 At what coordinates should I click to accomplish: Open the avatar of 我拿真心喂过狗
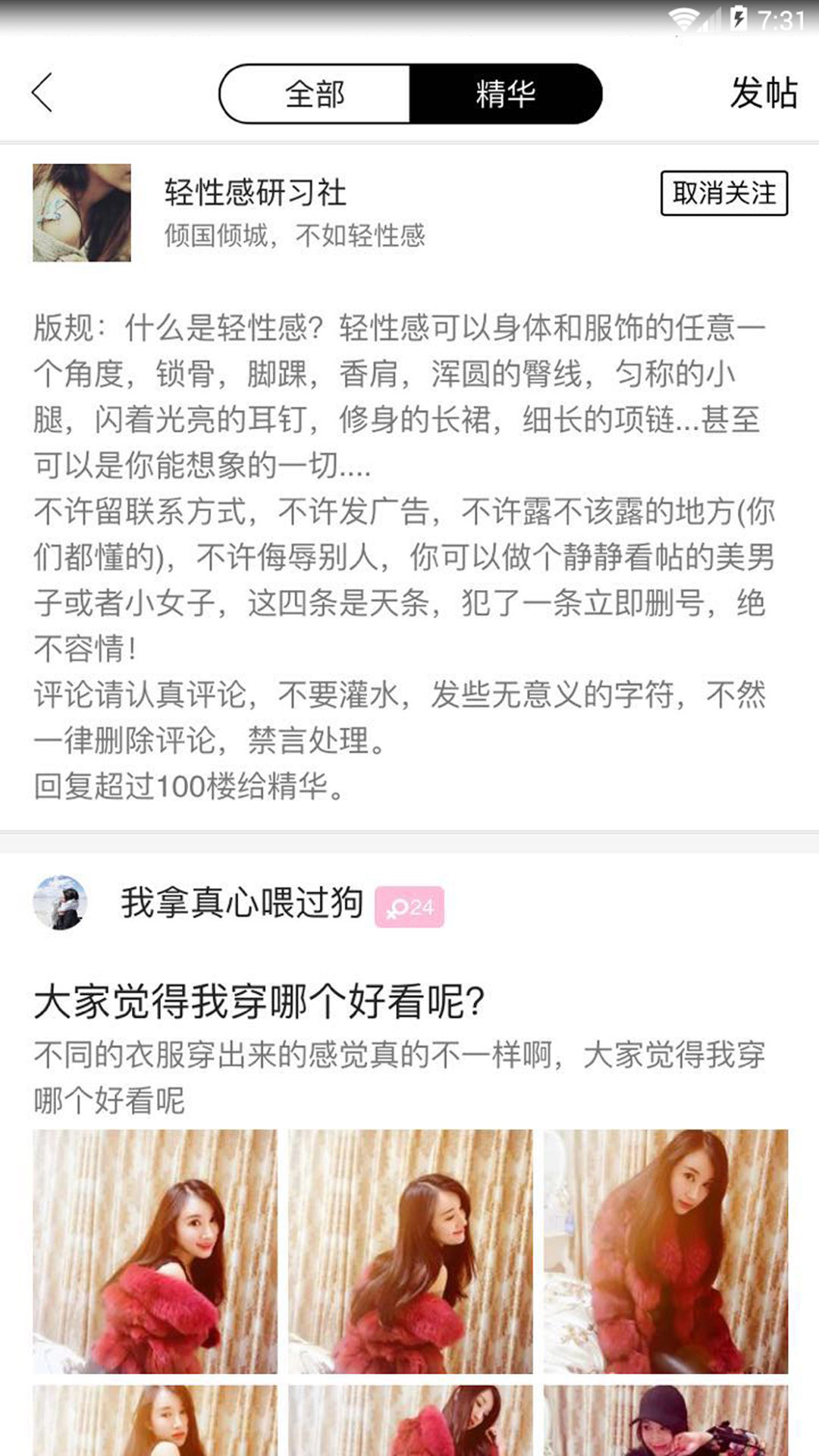[x=61, y=902]
